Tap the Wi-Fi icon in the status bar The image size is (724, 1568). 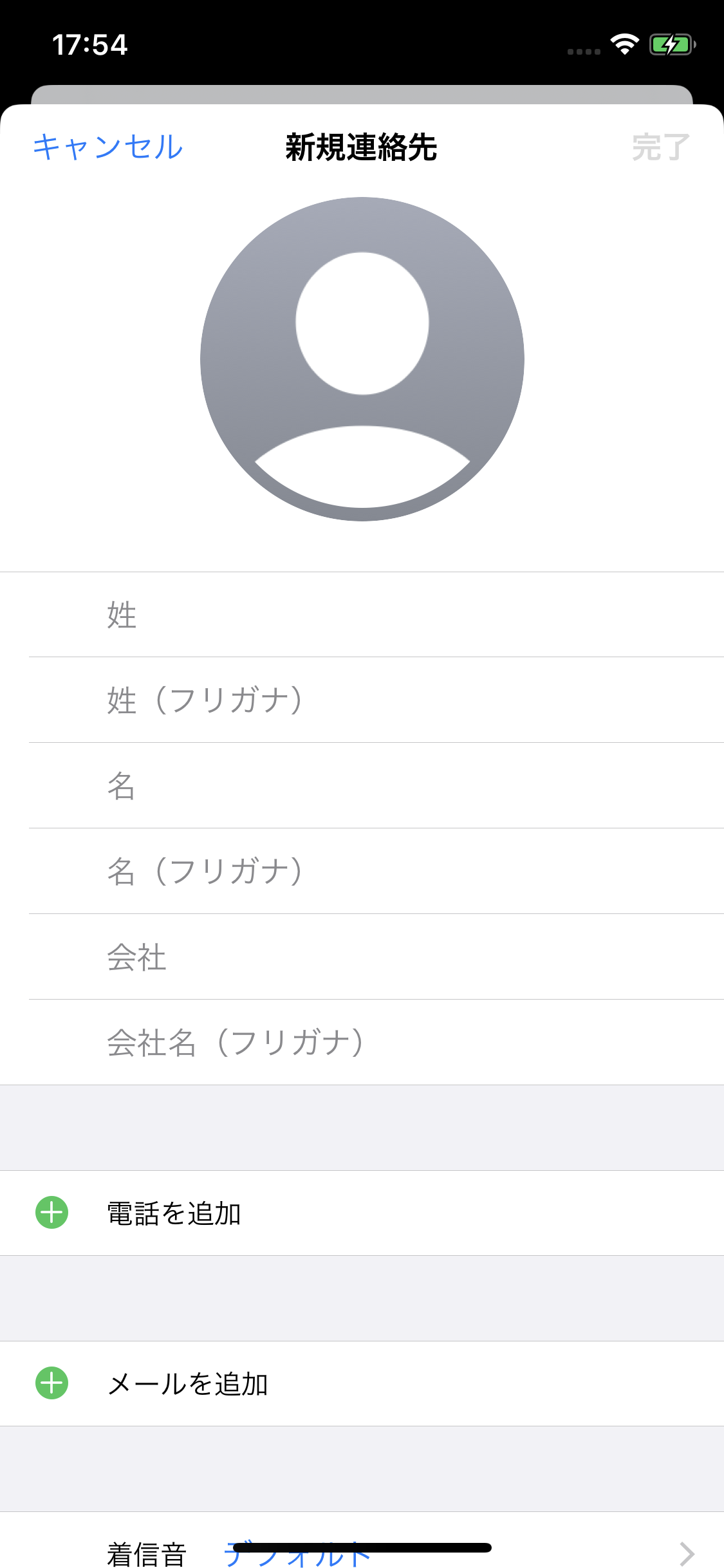coord(623,44)
